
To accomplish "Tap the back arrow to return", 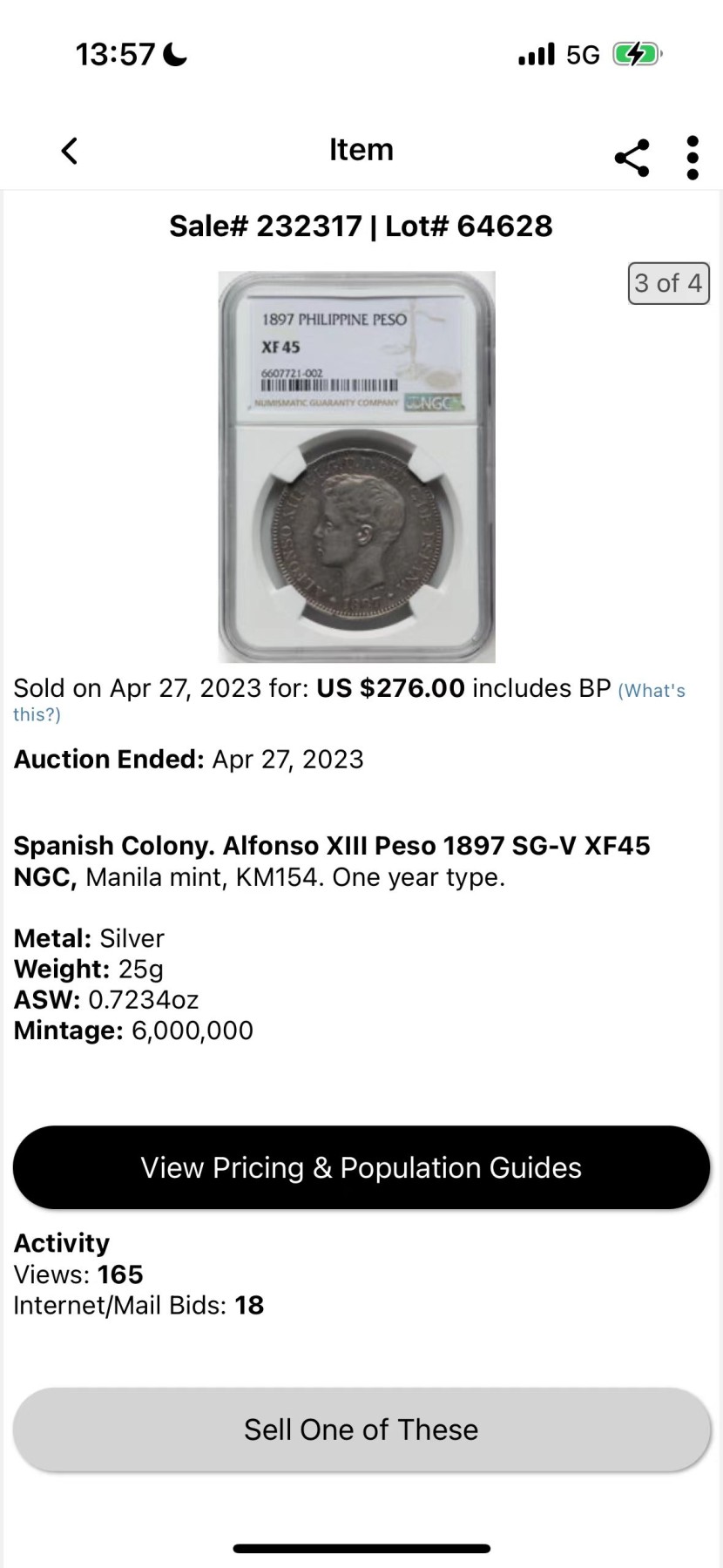I will [69, 150].
